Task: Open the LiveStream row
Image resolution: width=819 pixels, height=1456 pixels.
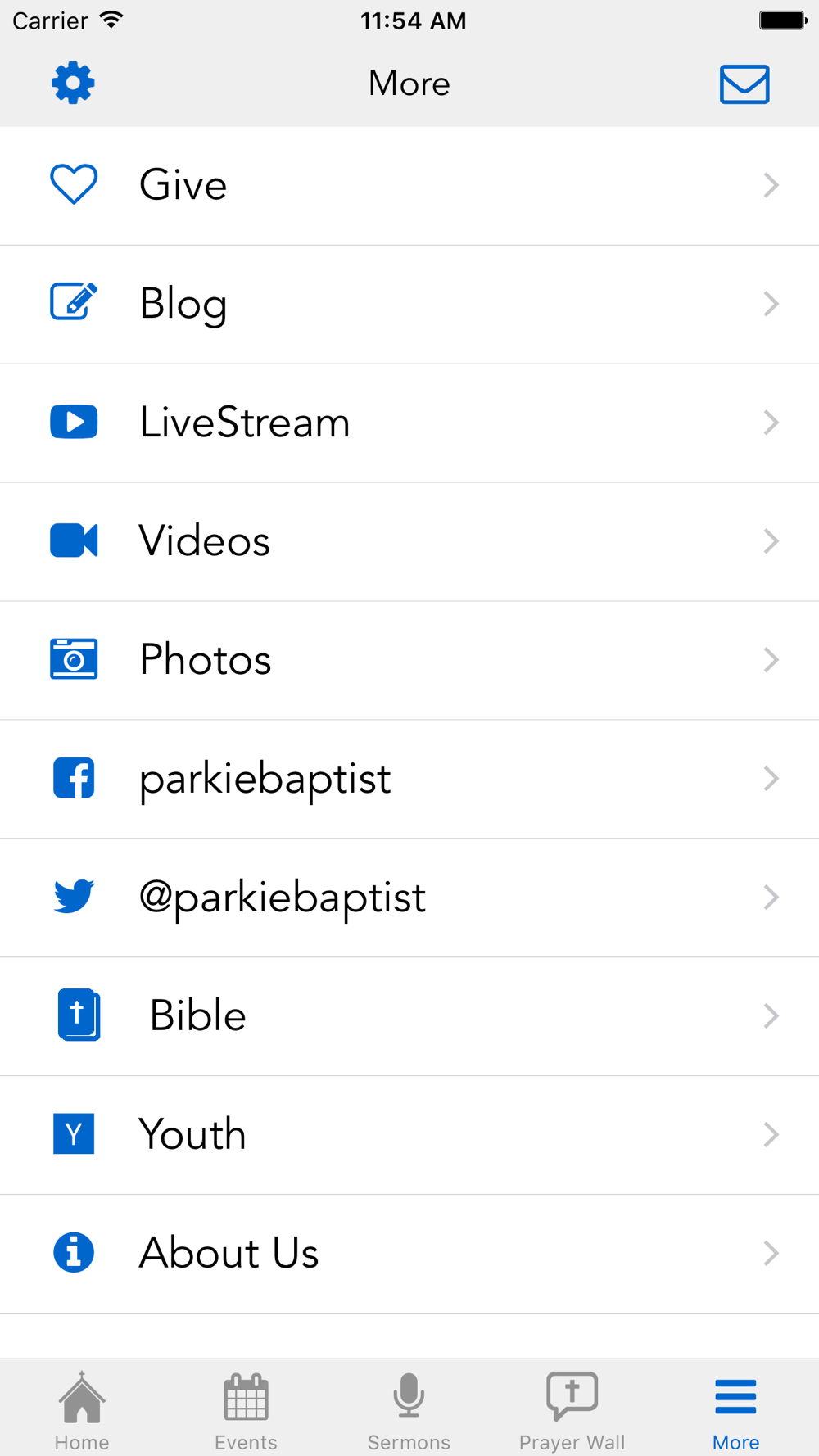Action: (x=409, y=423)
